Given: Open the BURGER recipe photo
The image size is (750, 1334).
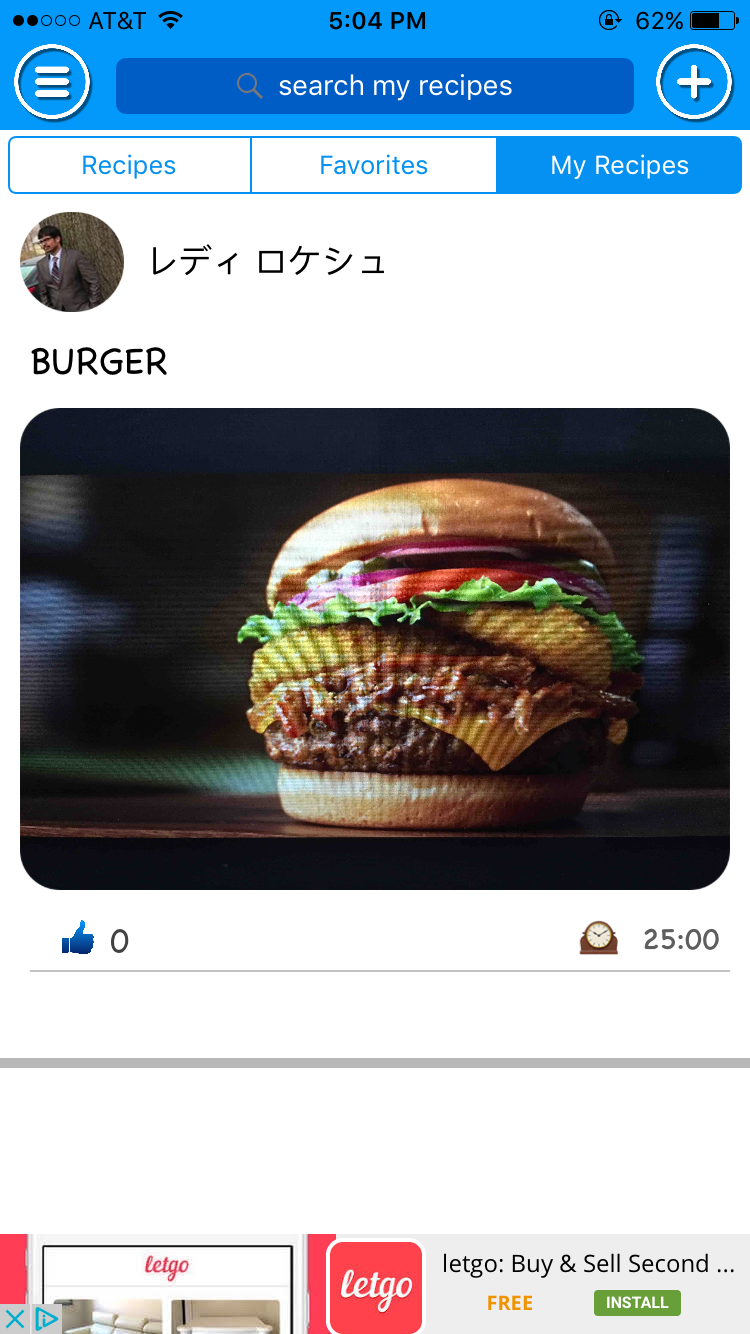Looking at the screenshot, I should 375,649.
